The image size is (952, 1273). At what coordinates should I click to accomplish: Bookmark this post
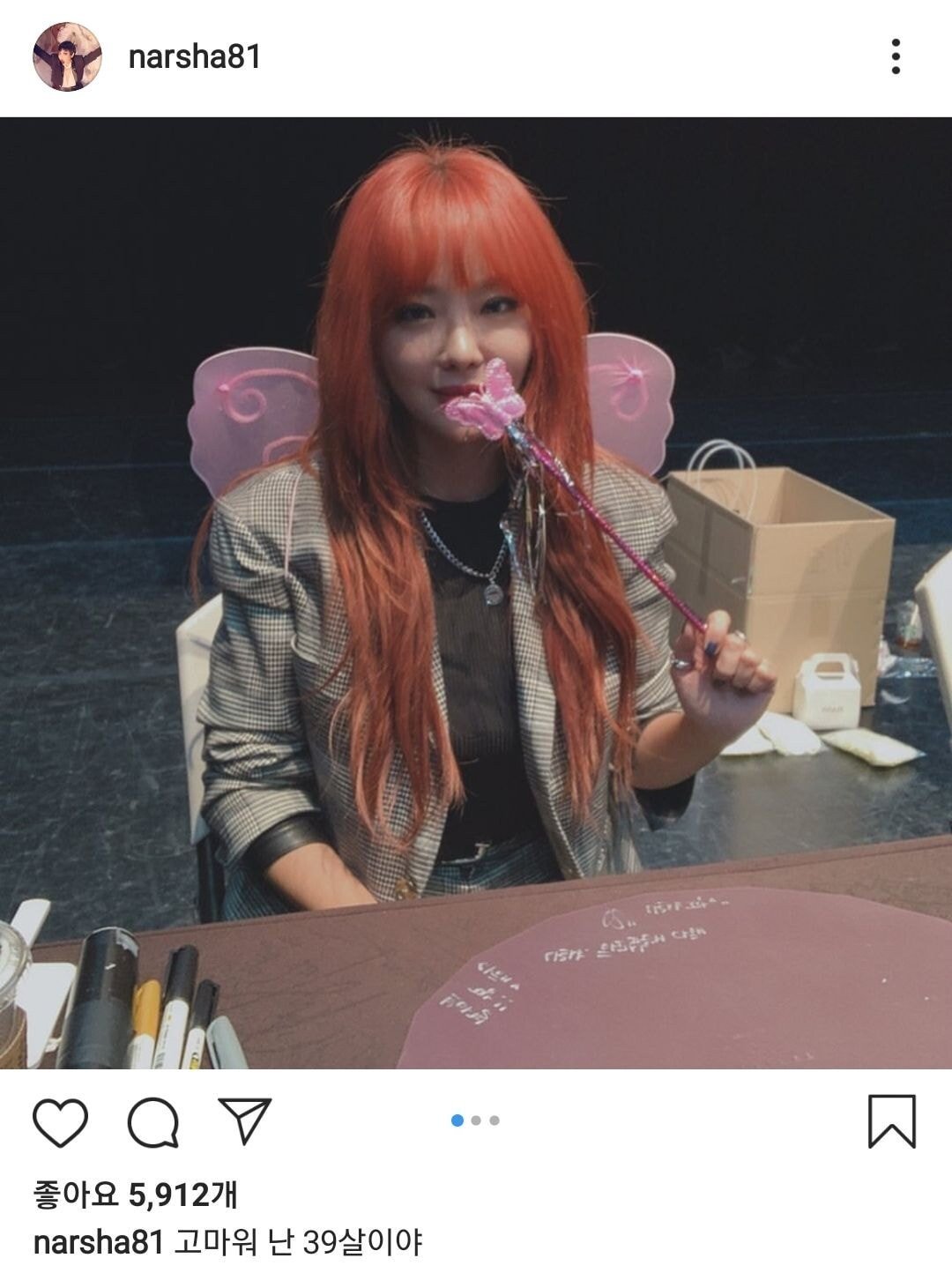(891, 1121)
